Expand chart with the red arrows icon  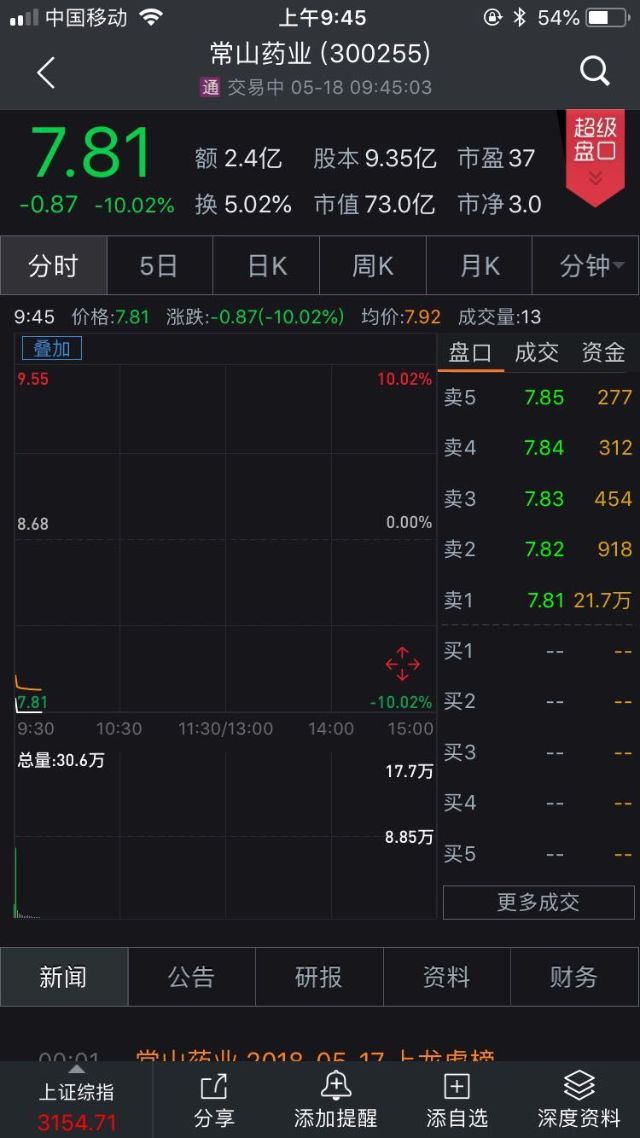tap(402, 664)
